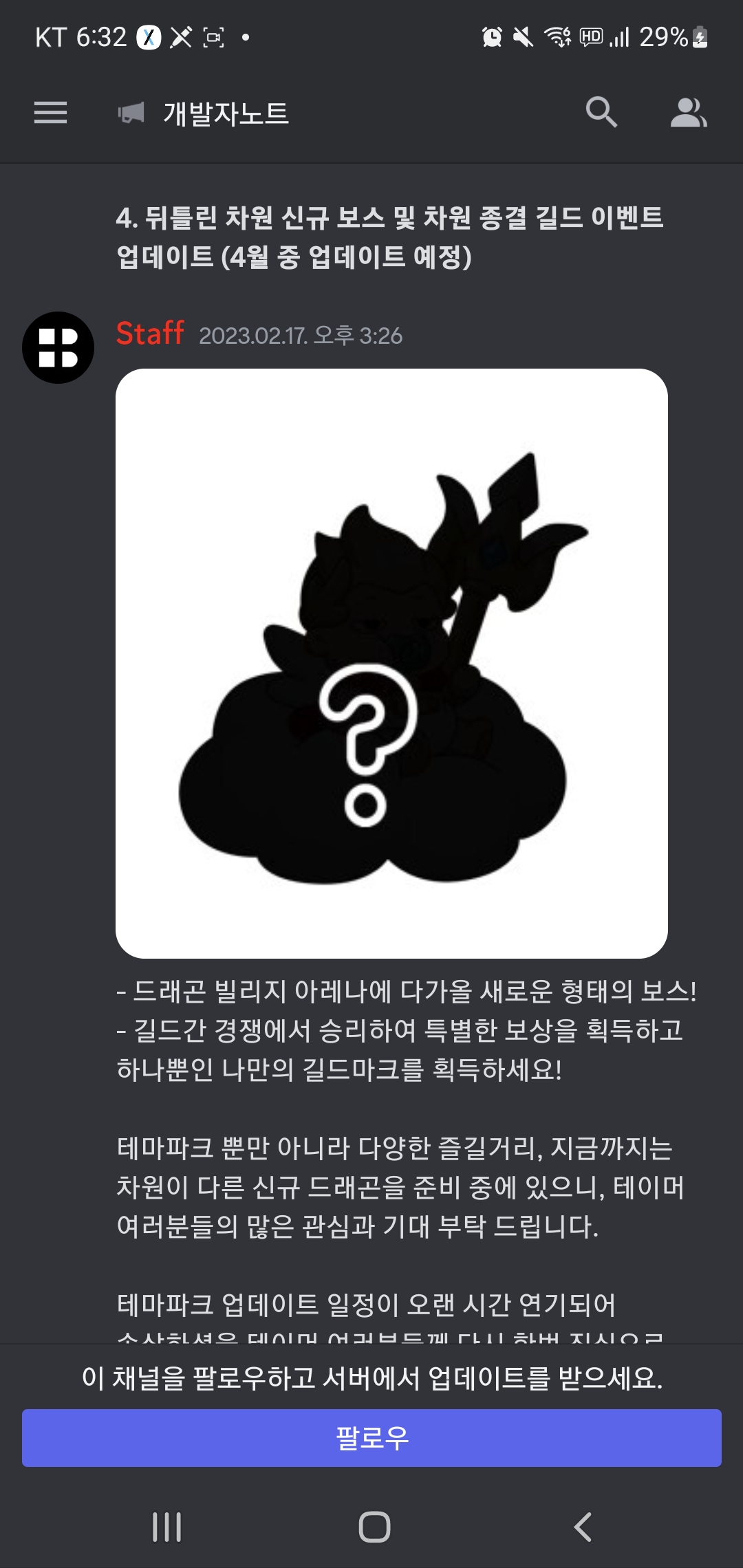The image size is (743, 1568).
Task: Search in the 개발자노트 channel
Action: pos(601,112)
